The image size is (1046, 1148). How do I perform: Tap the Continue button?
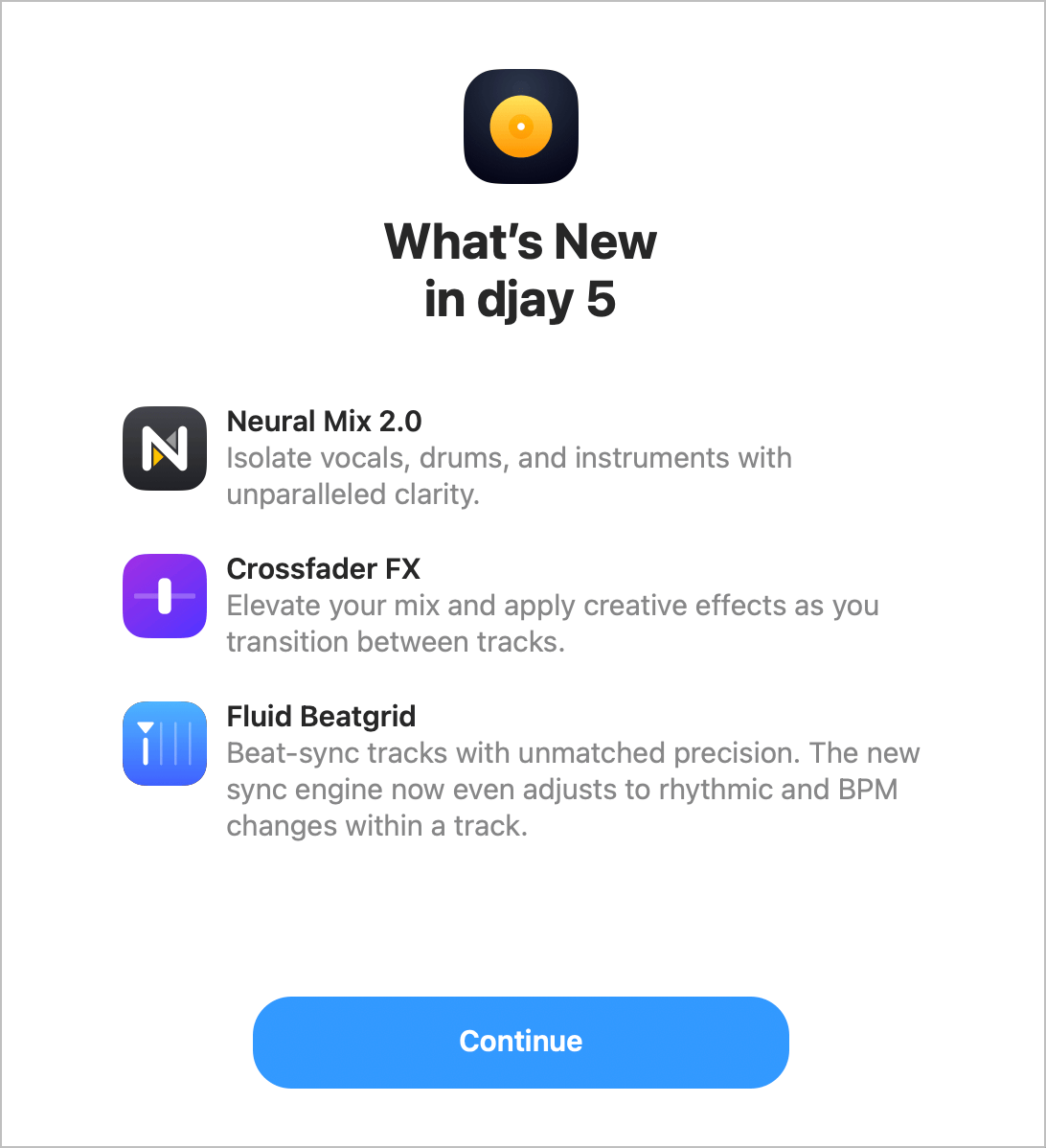click(x=520, y=1042)
